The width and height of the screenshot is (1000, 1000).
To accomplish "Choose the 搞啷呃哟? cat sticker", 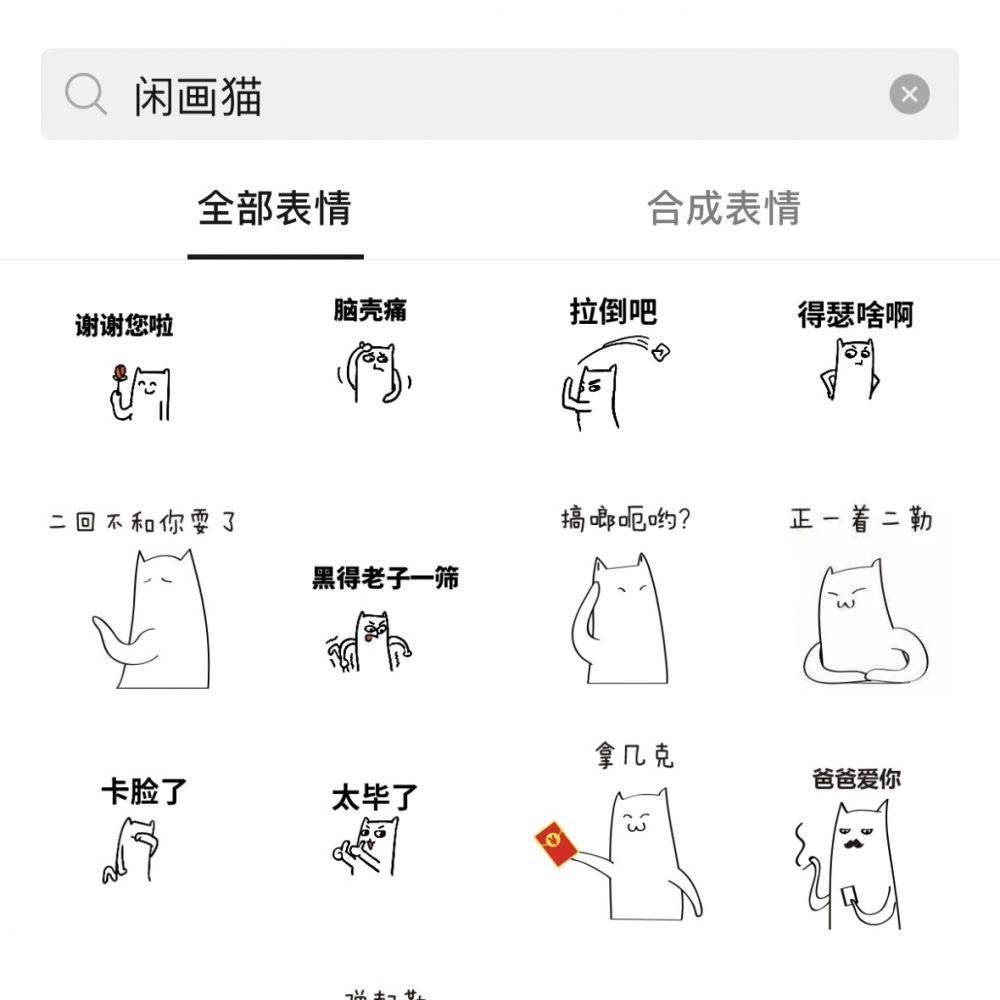I will [x=625, y=600].
